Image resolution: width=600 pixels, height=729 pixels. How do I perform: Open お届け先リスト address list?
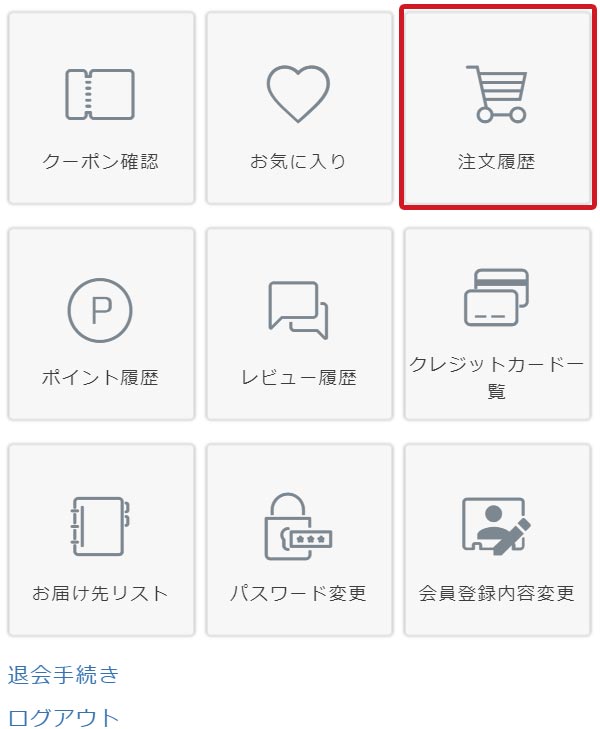100,540
